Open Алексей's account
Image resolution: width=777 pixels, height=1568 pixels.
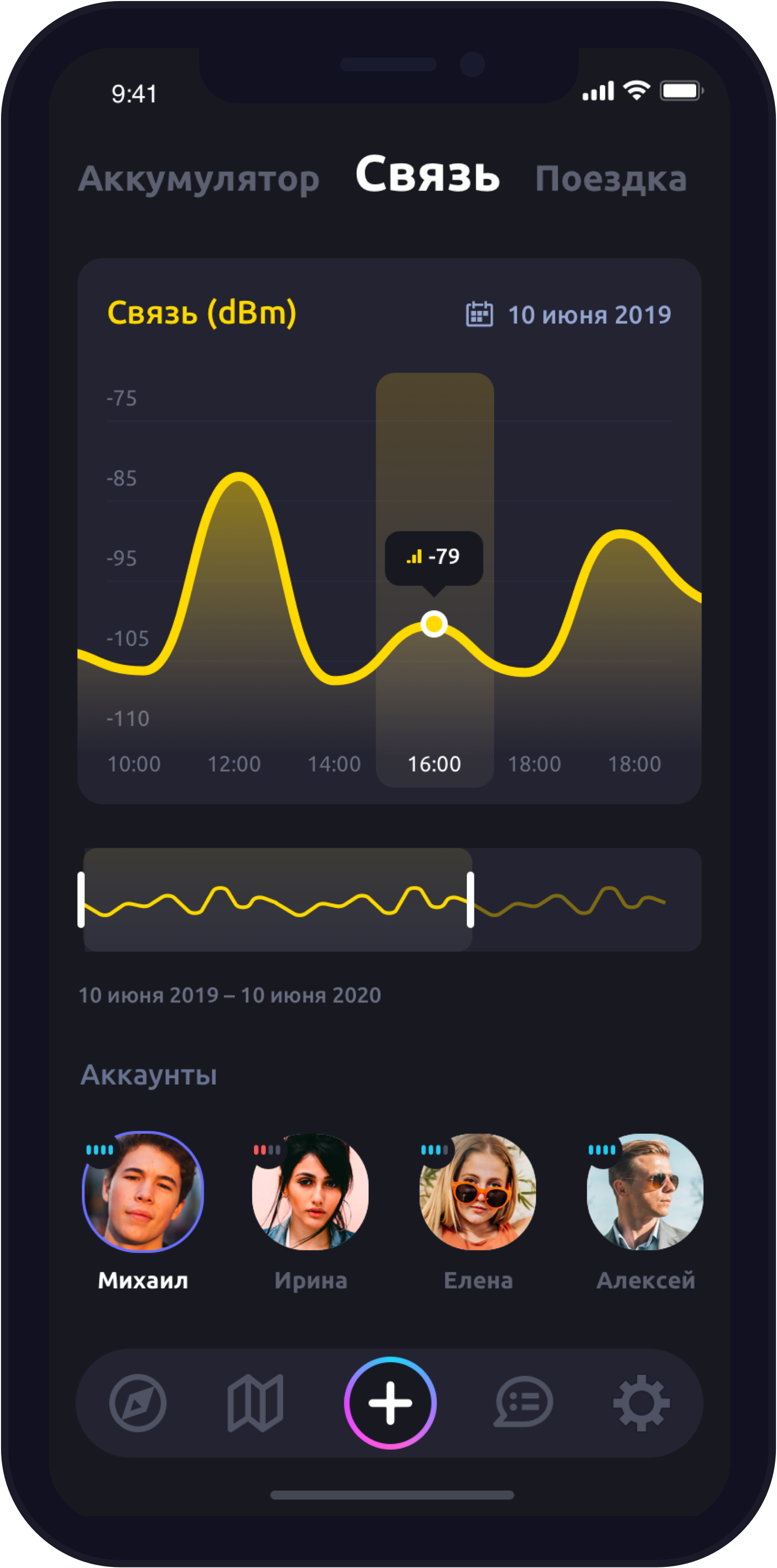[x=645, y=1191]
